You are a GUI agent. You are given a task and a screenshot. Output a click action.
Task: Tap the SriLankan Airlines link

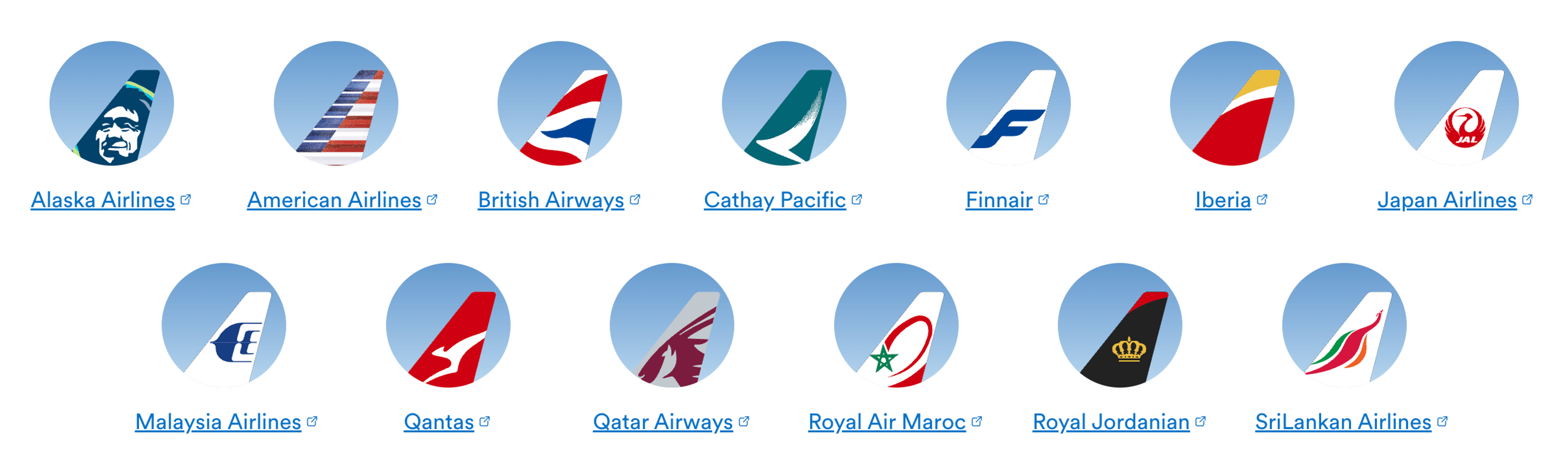pos(1342,422)
